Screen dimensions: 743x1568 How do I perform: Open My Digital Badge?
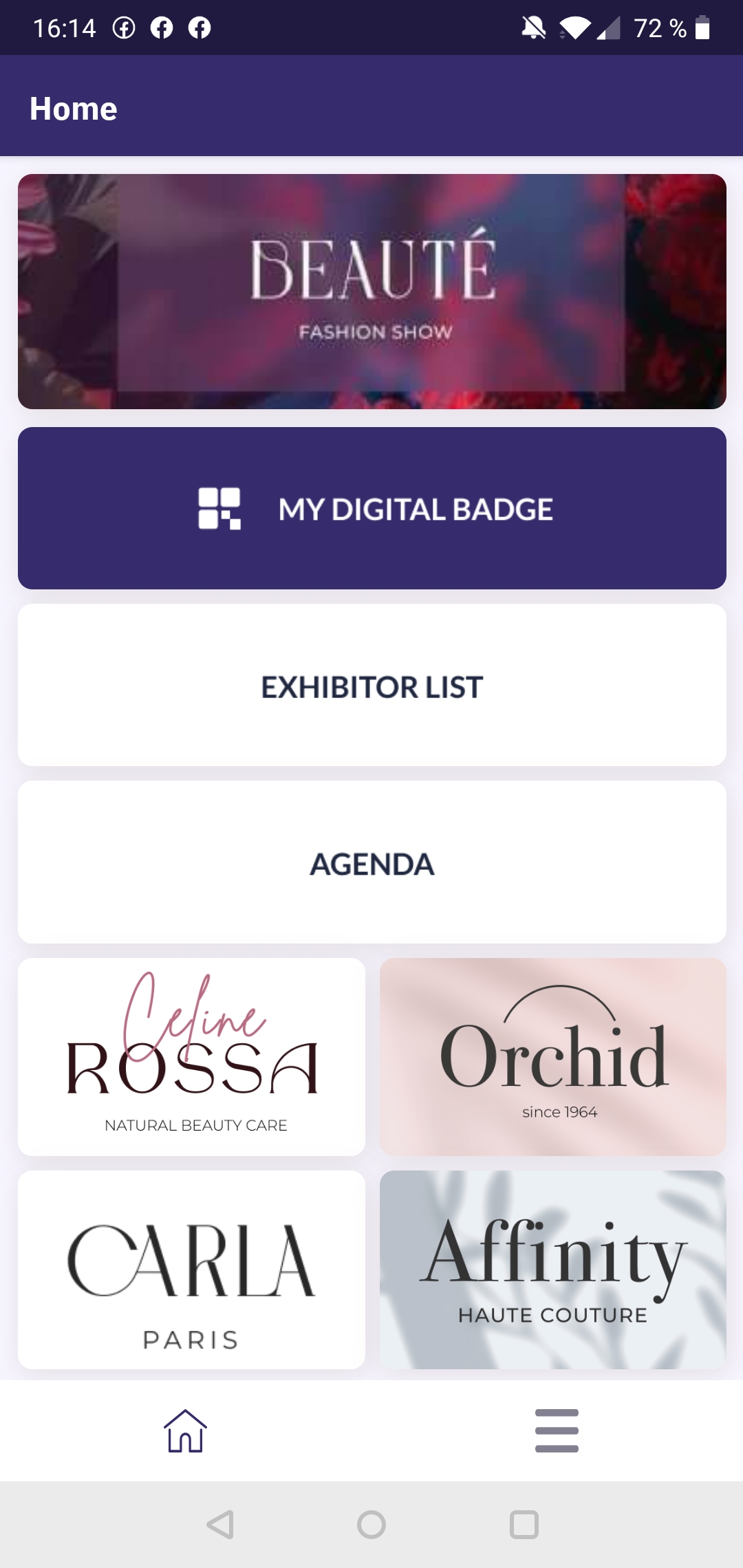(371, 508)
